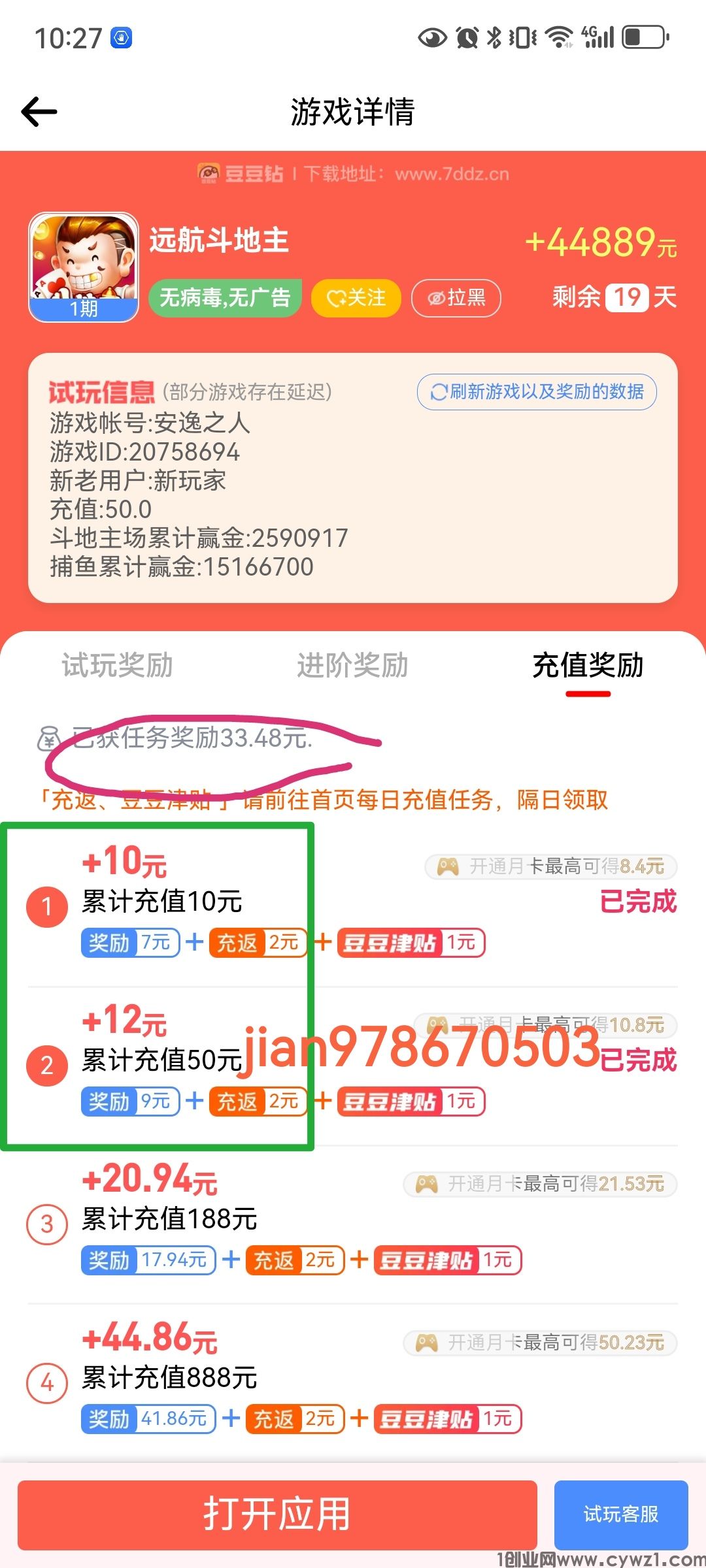Tap the 拉黑 block button
Screen dimensions: 706x1568
456,298
